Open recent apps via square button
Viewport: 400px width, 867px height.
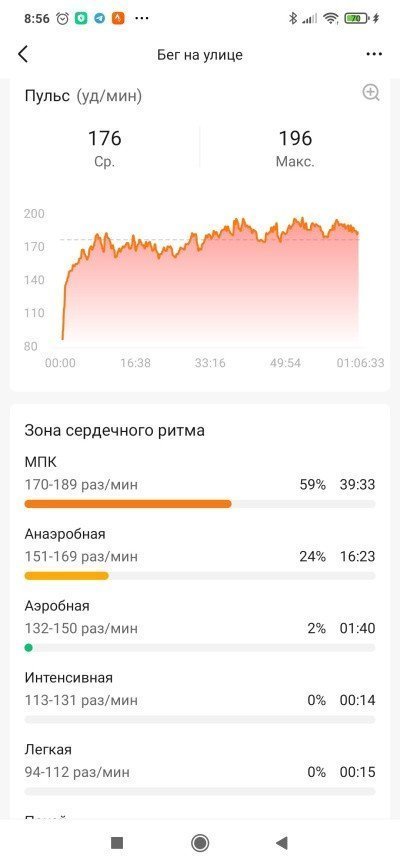pos(117,843)
